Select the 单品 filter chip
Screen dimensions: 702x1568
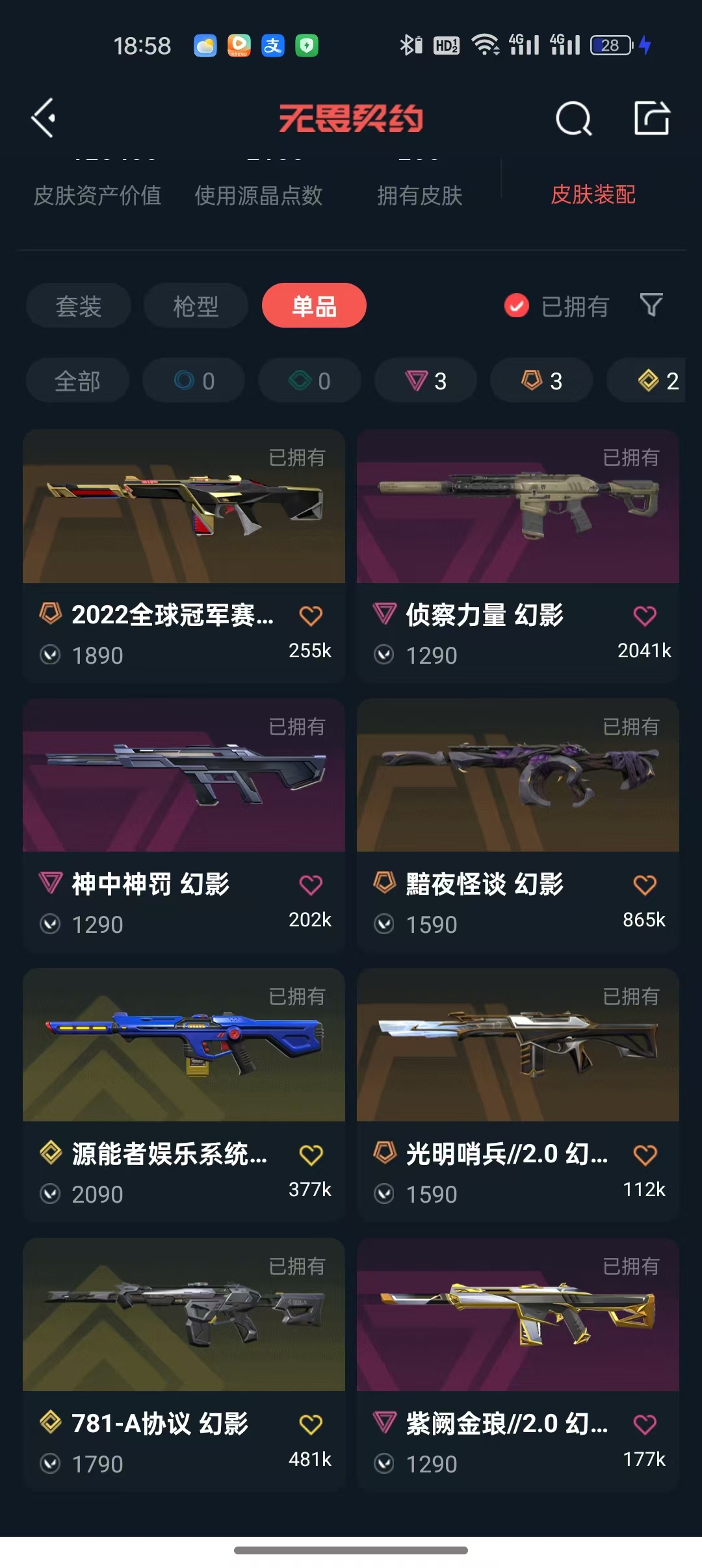314,306
